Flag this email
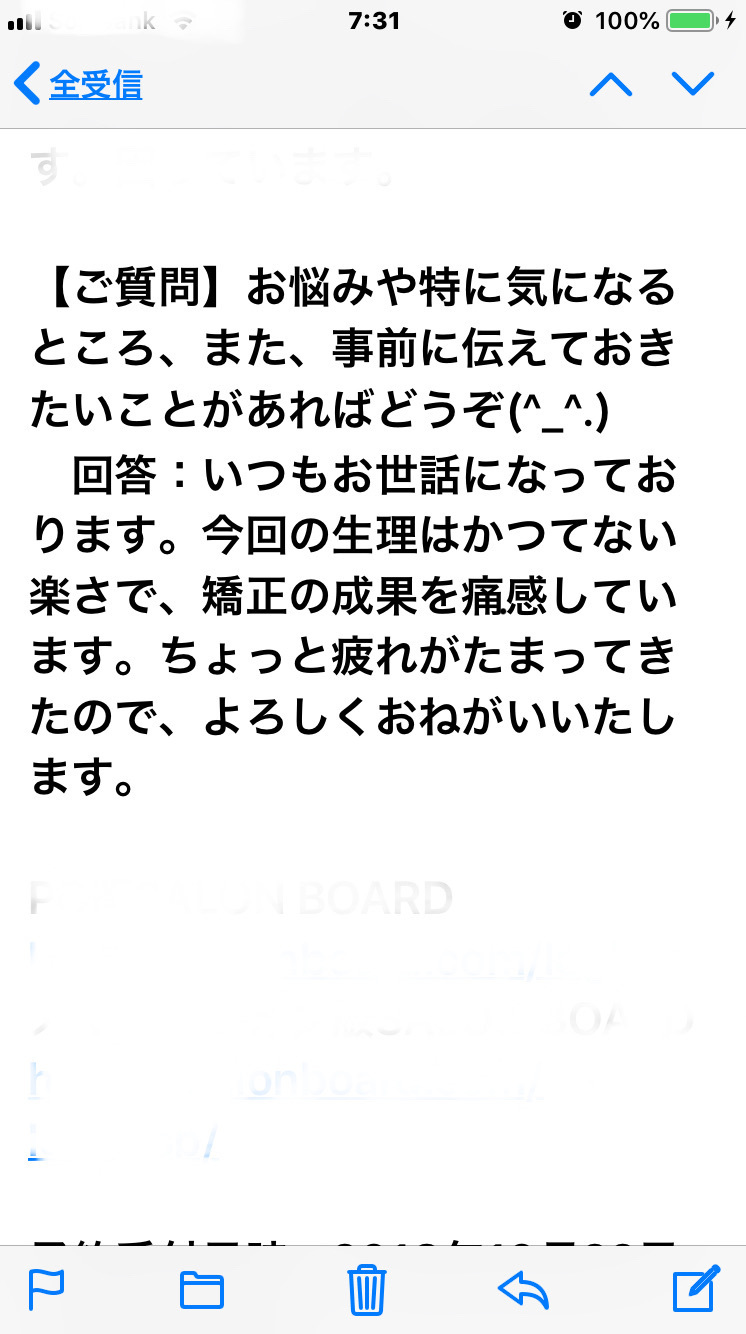The height and width of the screenshot is (1334, 746). 47,1290
